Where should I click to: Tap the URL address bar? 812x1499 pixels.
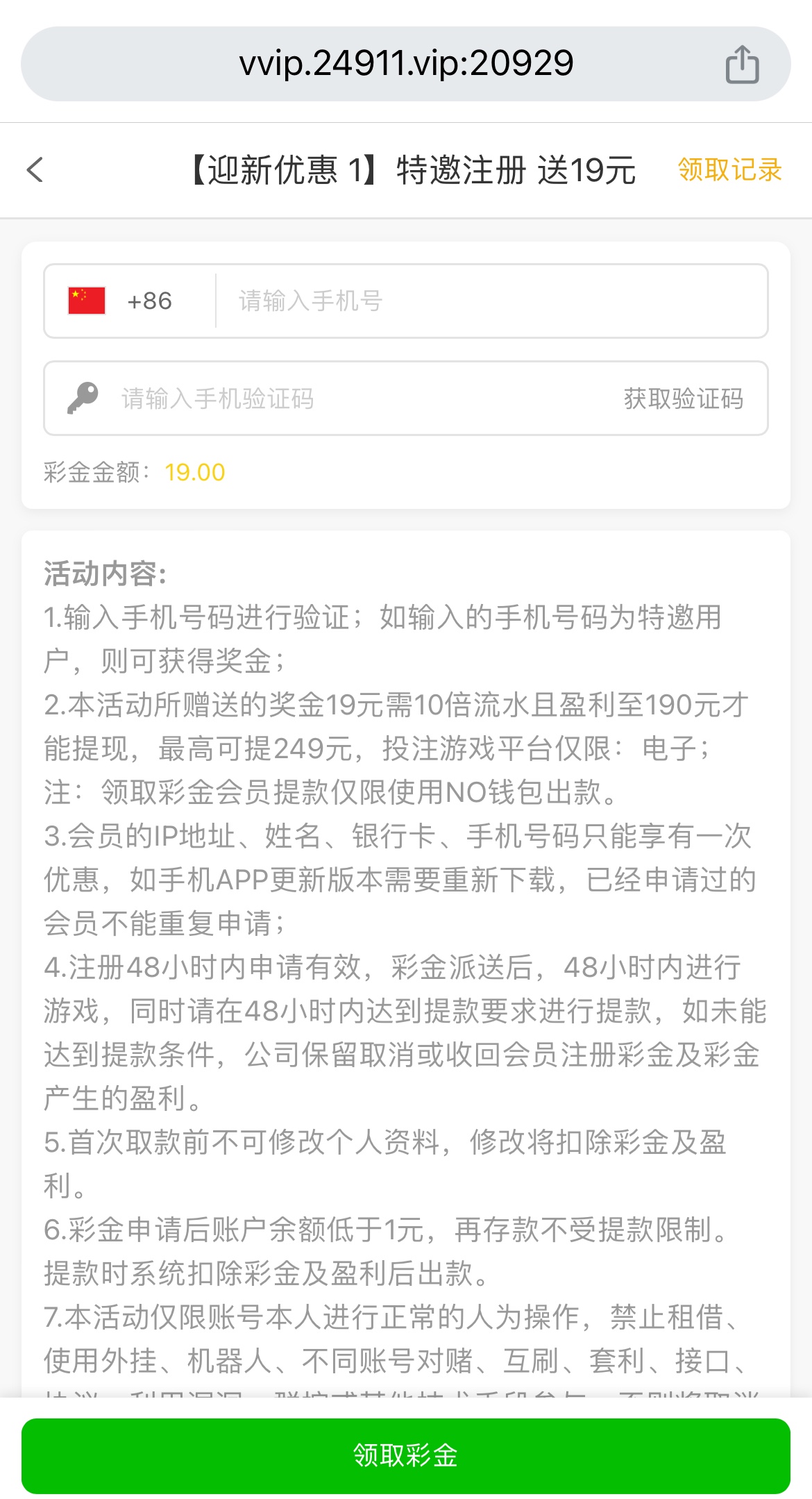pos(406,64)
